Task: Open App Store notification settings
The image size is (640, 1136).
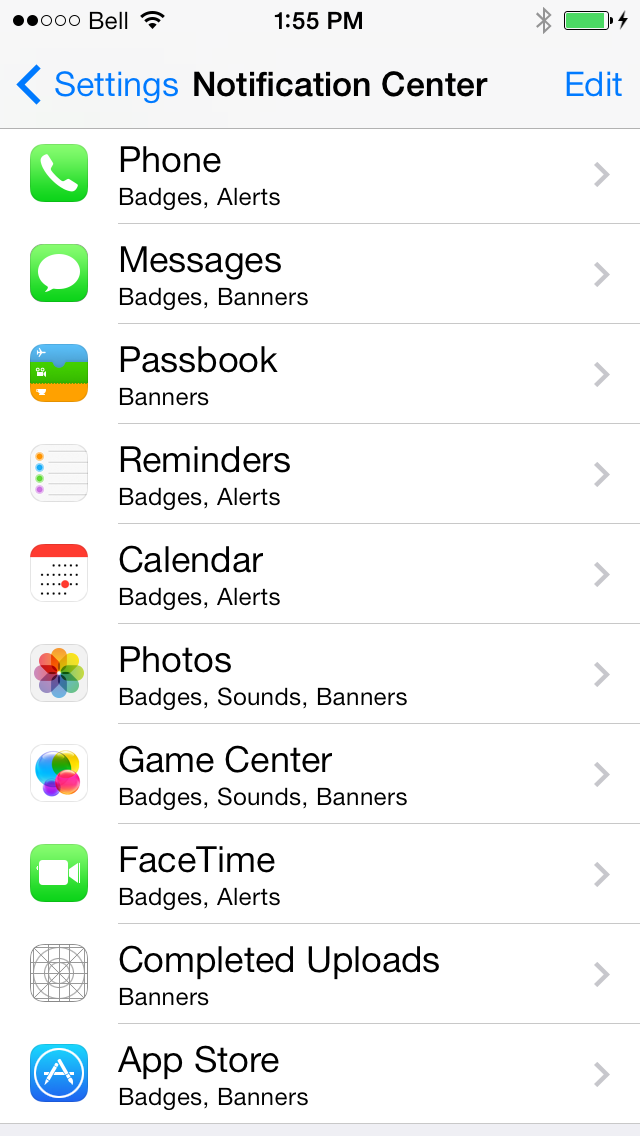Action: click(320, 1074)
